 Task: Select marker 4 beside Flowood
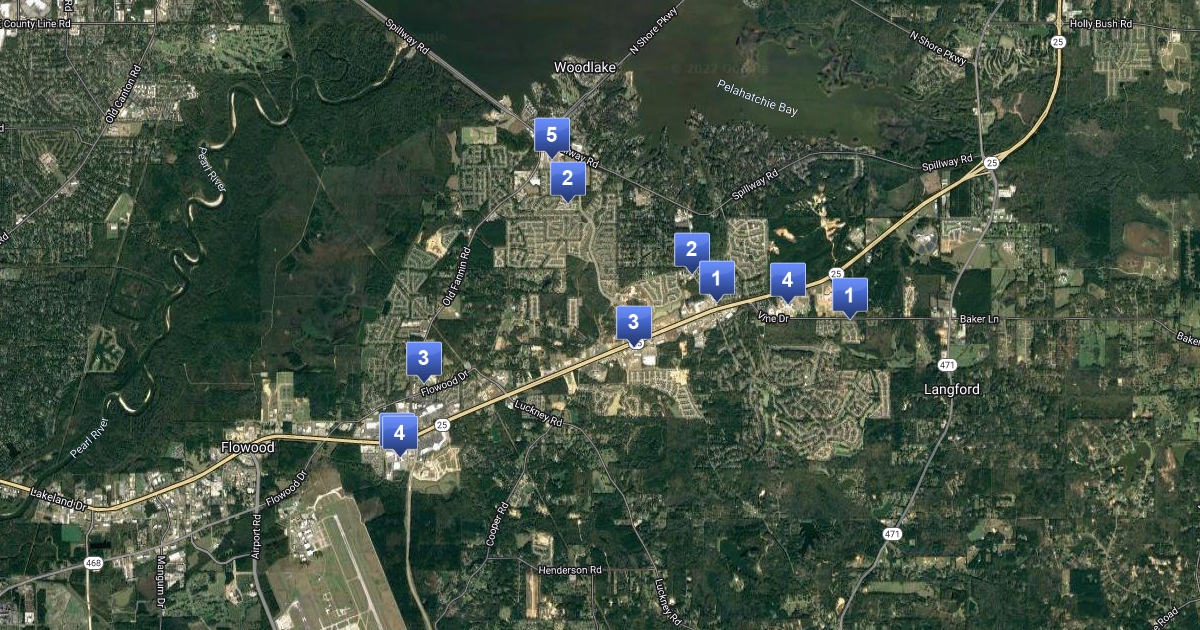tap(399, 433)
